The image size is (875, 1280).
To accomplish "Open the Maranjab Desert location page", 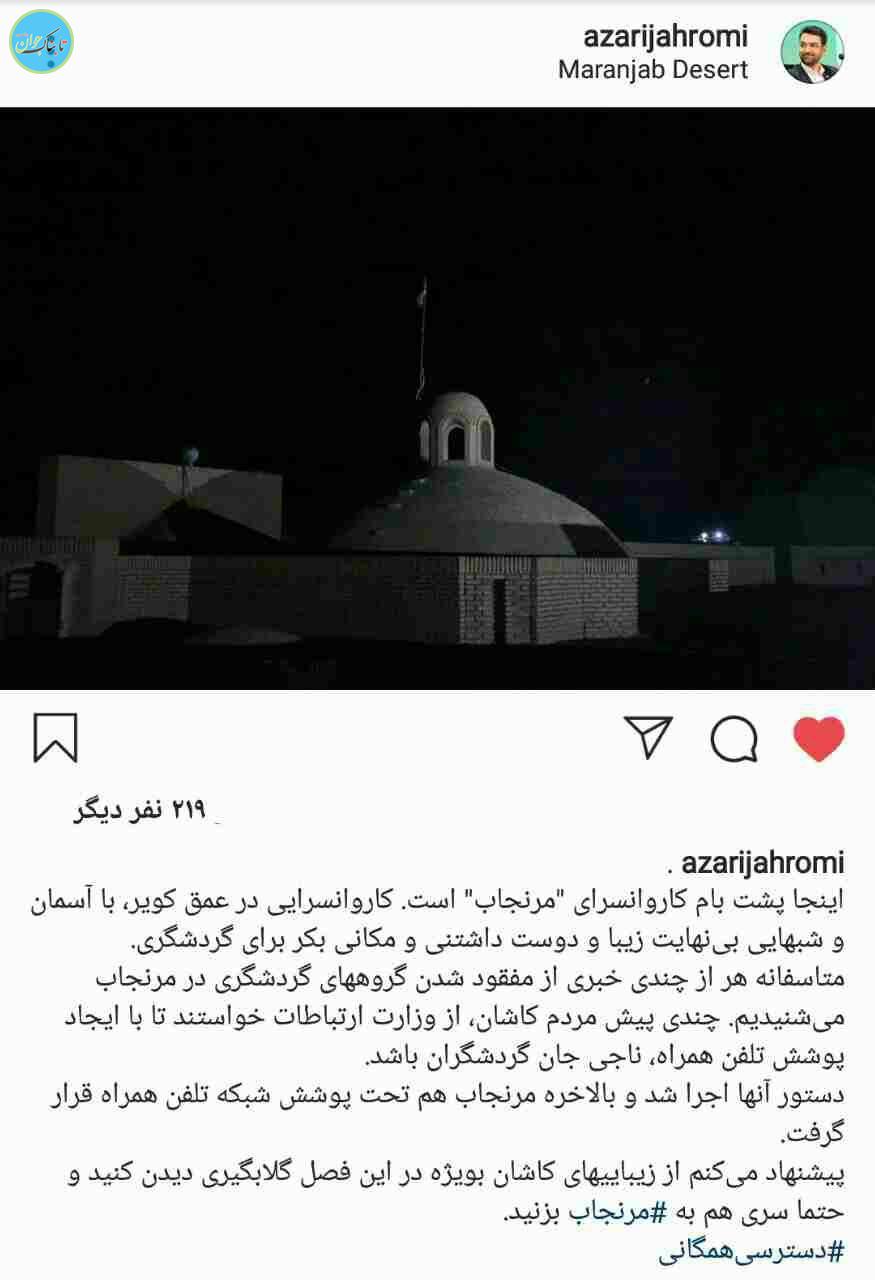I will [652, 70].
